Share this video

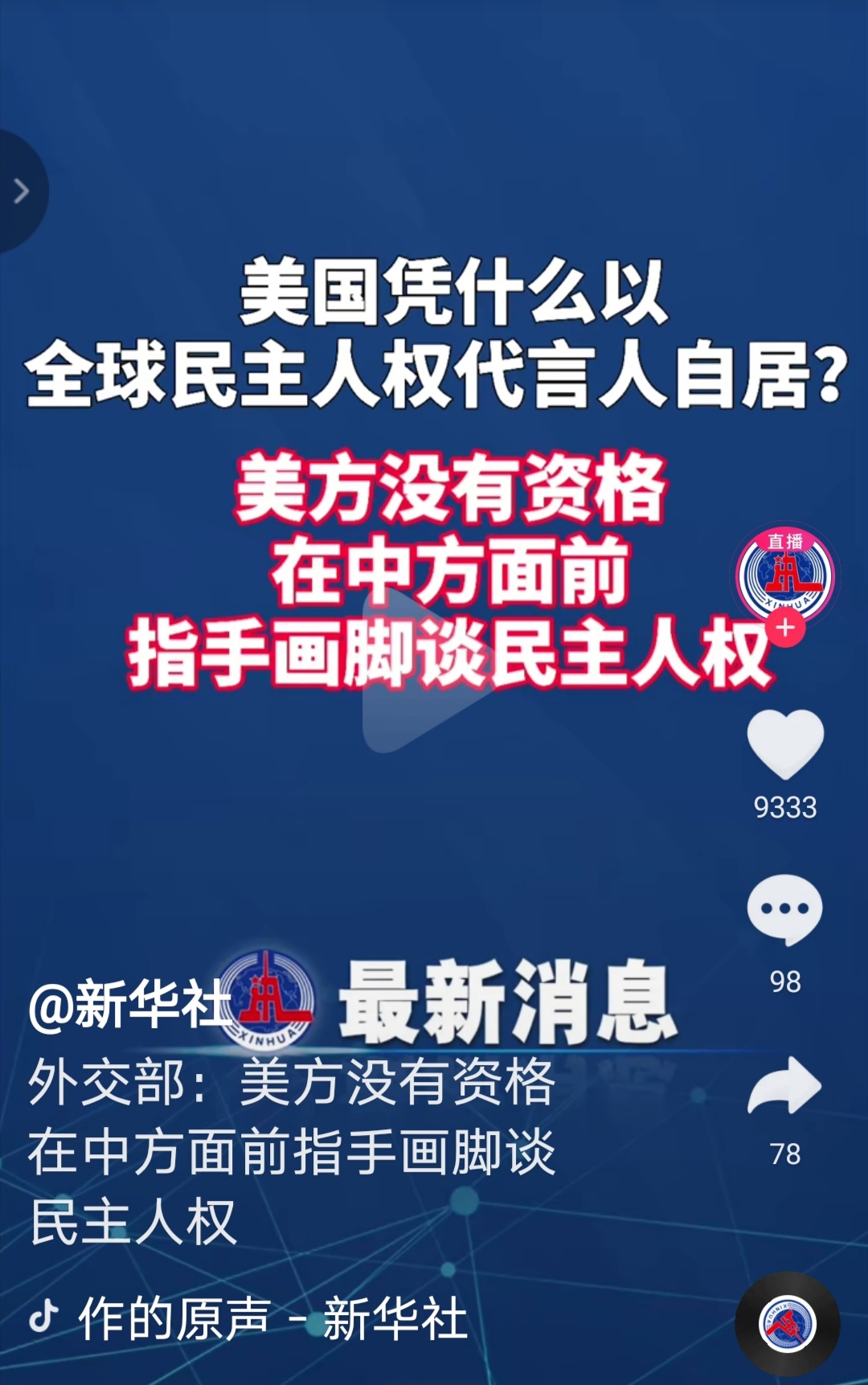(784, 1086)
